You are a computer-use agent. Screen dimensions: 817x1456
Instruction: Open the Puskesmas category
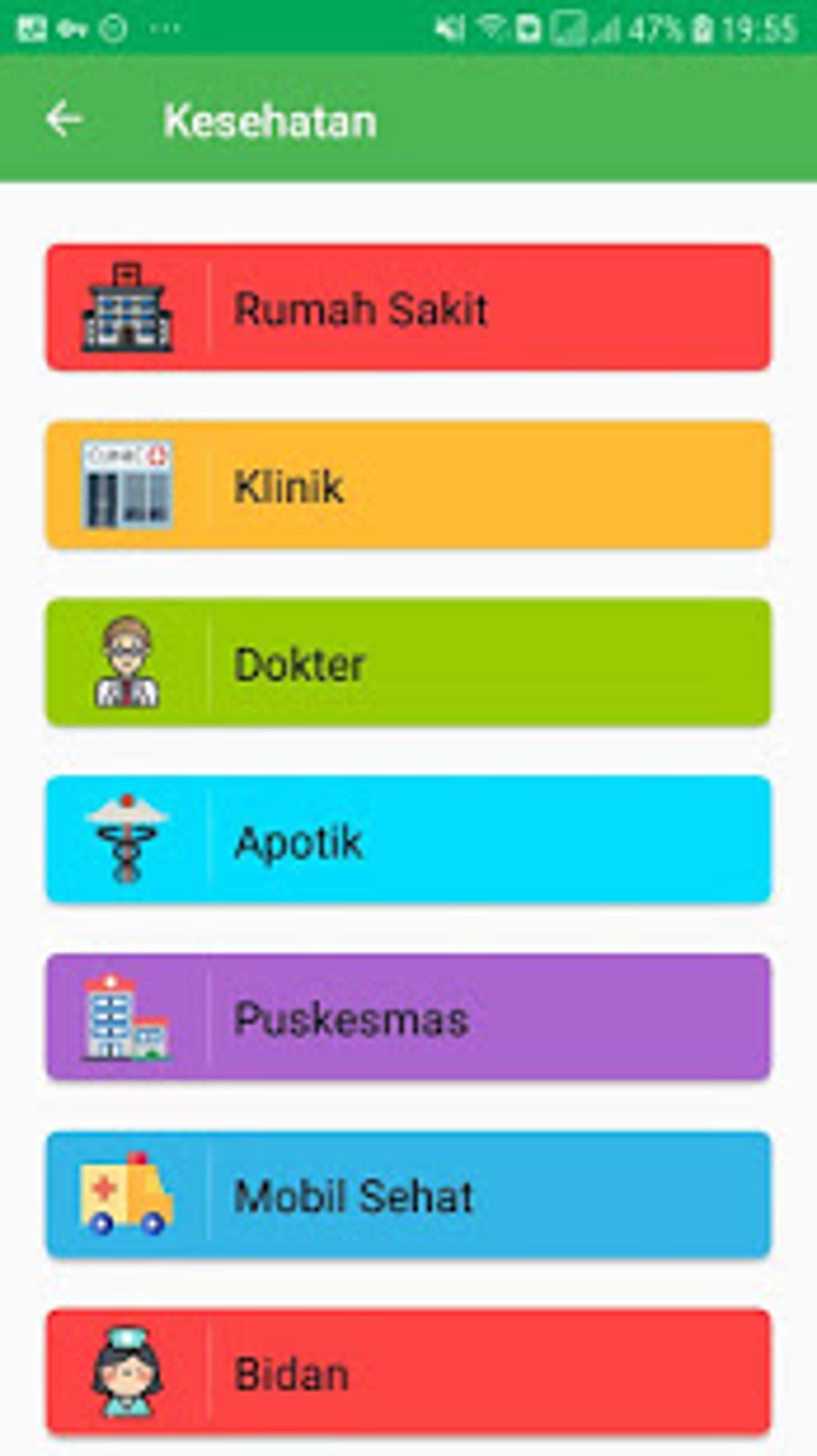pos(408,1018)
